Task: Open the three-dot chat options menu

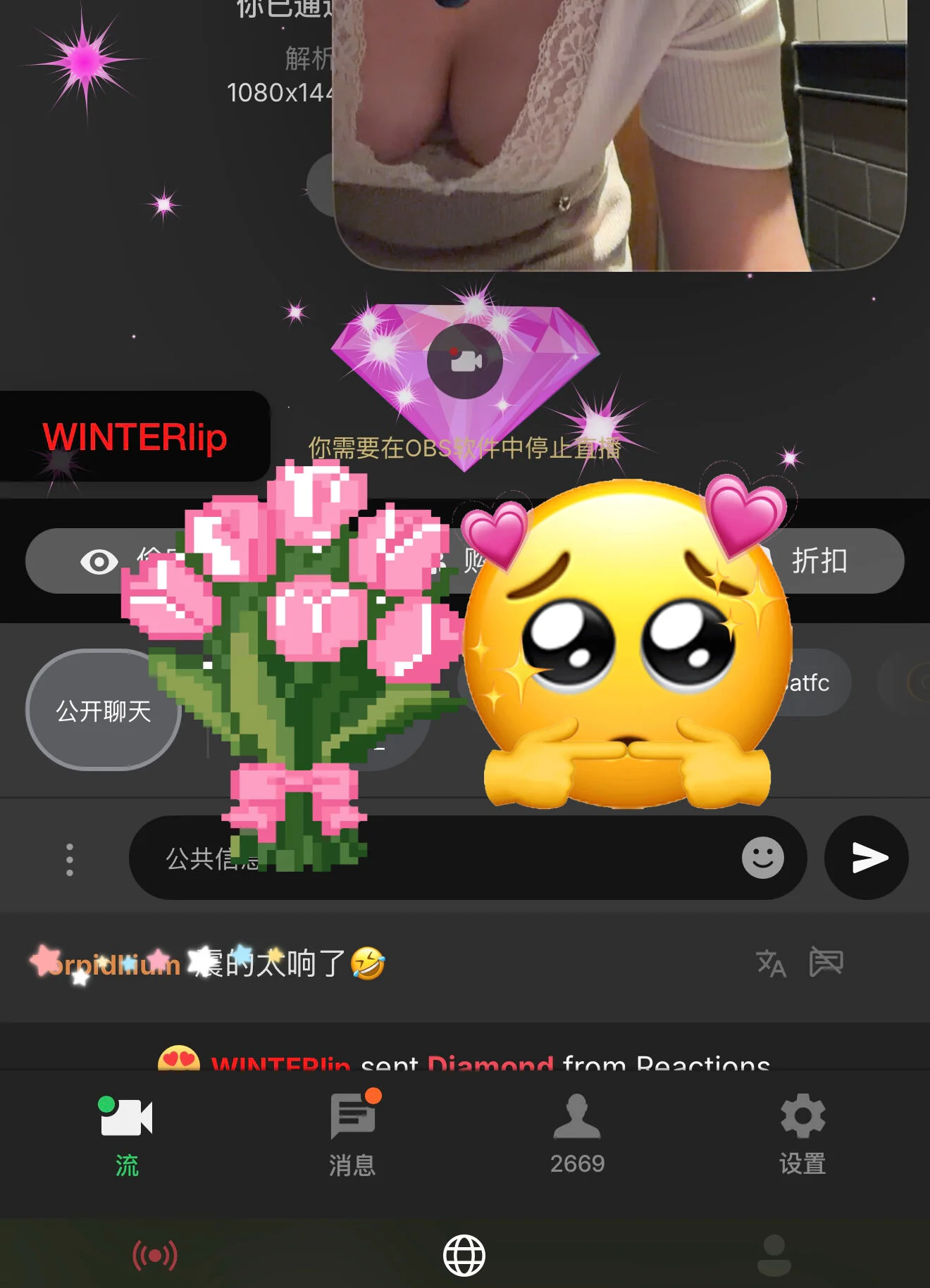Action: pos(69,859)
